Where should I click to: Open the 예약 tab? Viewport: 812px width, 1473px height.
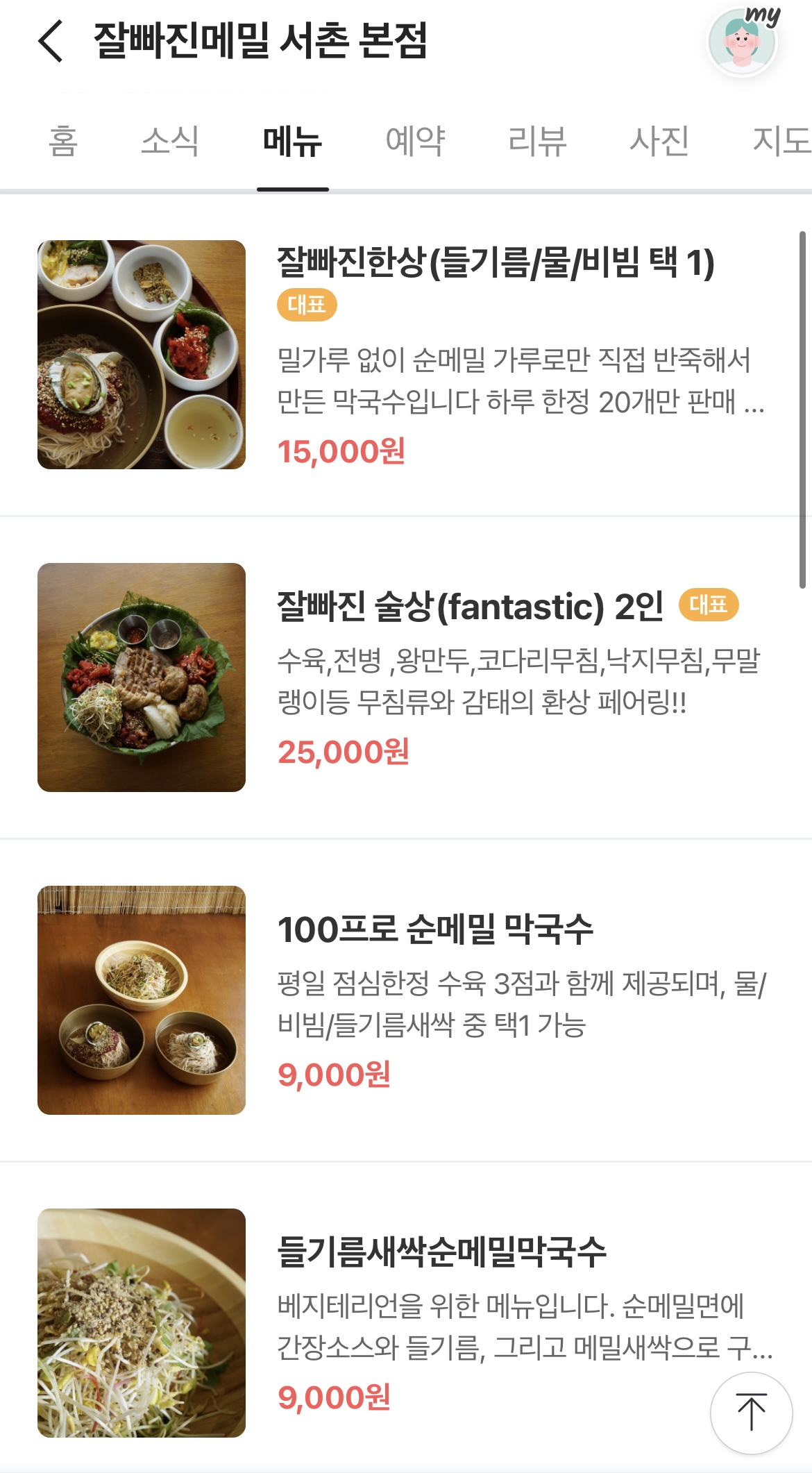(415, 141)
